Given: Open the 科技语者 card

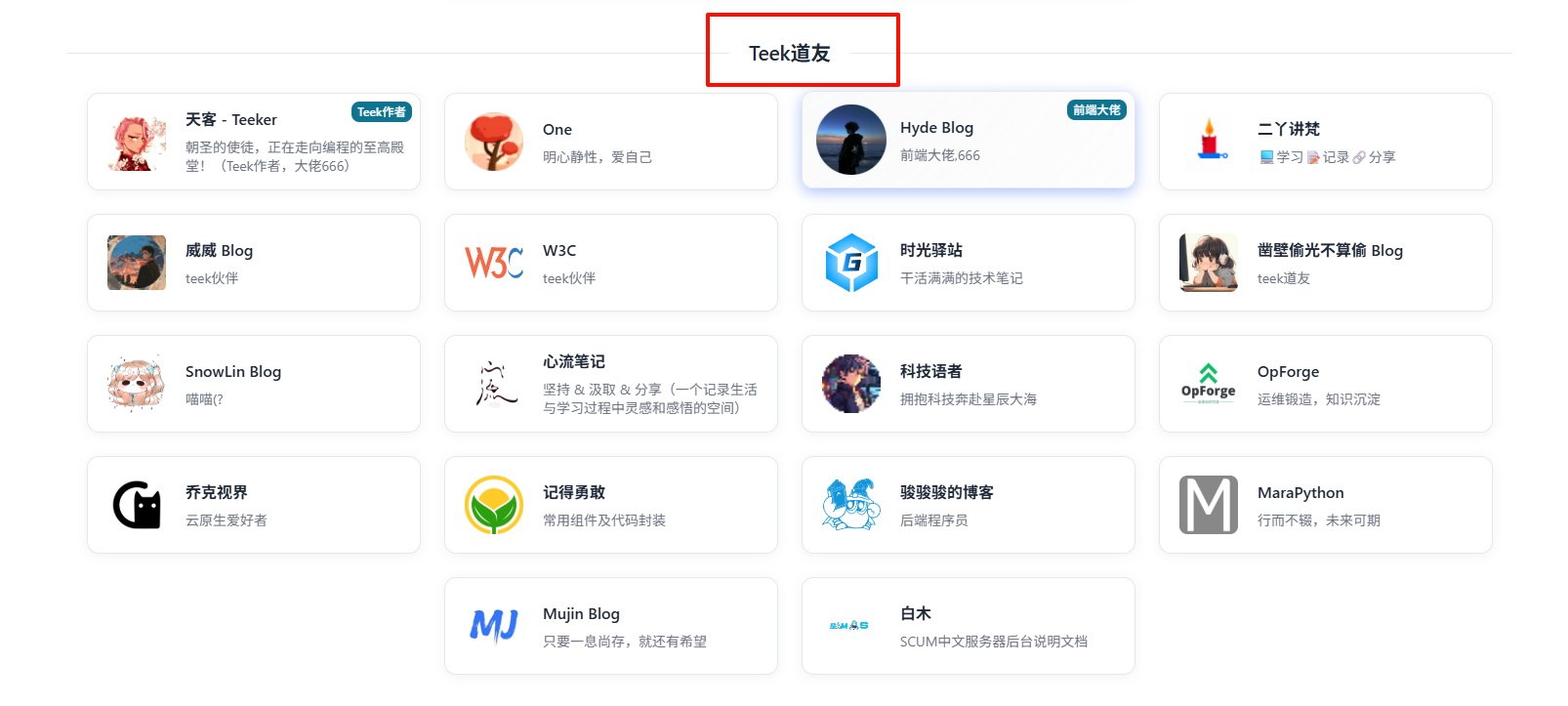Looking at the screenshot, I should (x=968, y=384).
